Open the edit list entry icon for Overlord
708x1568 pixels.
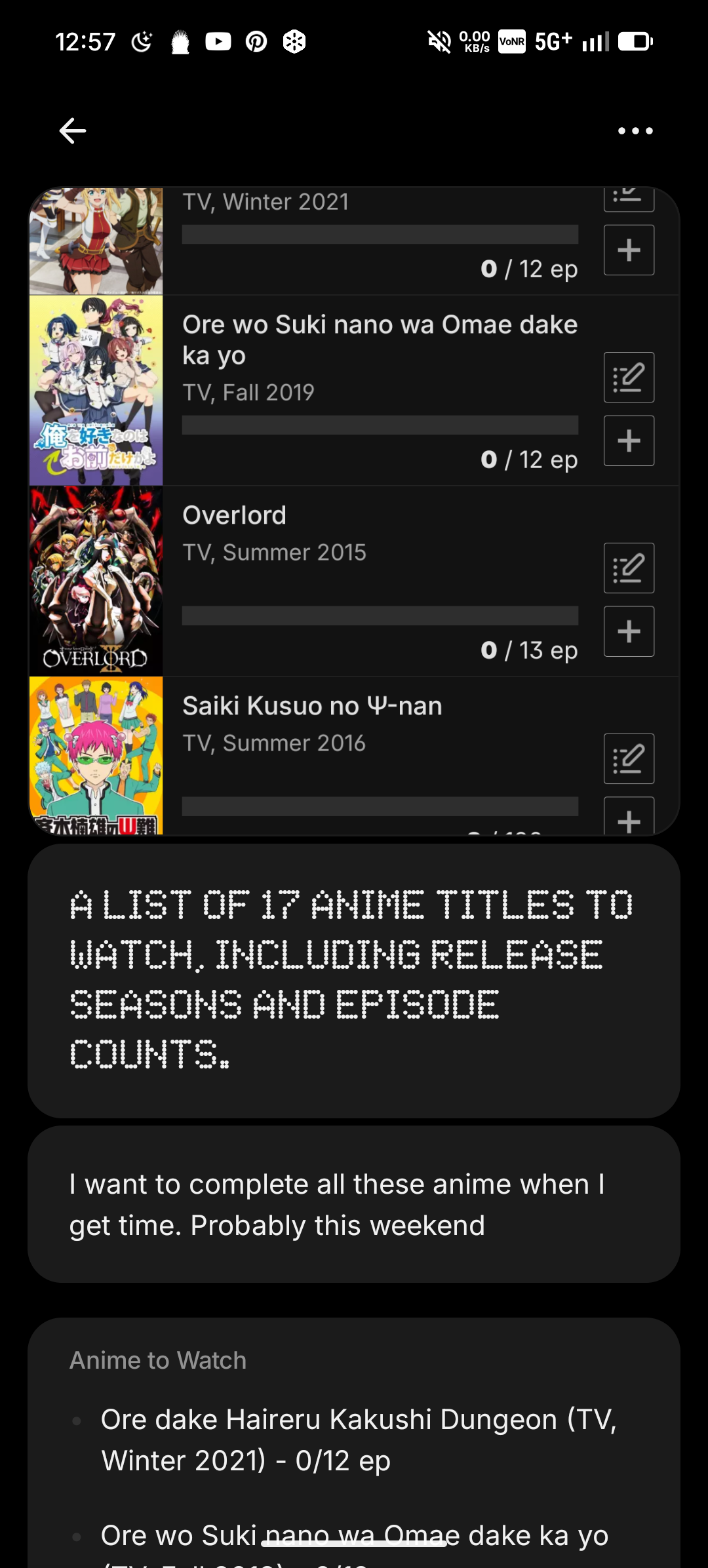[x=628, y=568]
